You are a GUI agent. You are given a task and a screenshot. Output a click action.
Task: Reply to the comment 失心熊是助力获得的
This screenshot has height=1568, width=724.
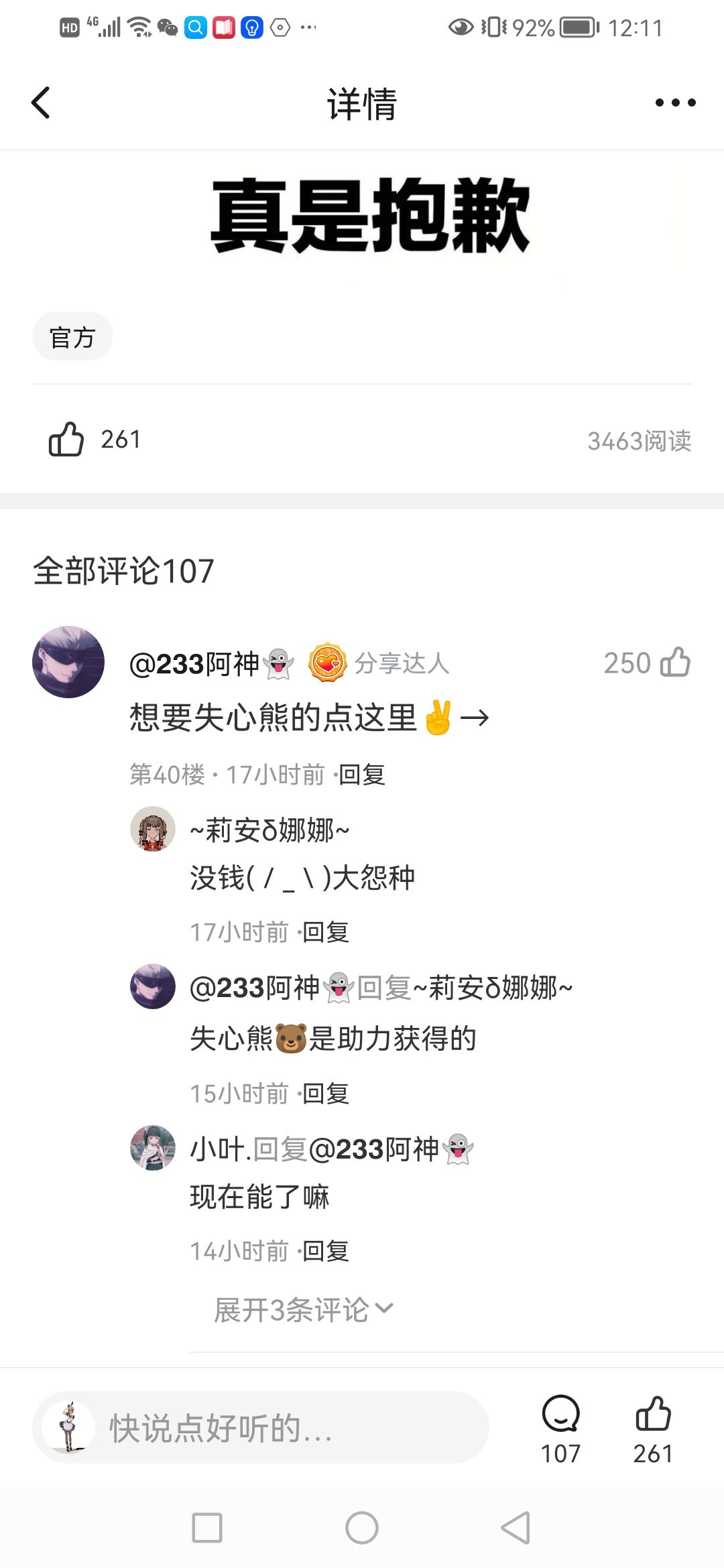coord(326,1094)
